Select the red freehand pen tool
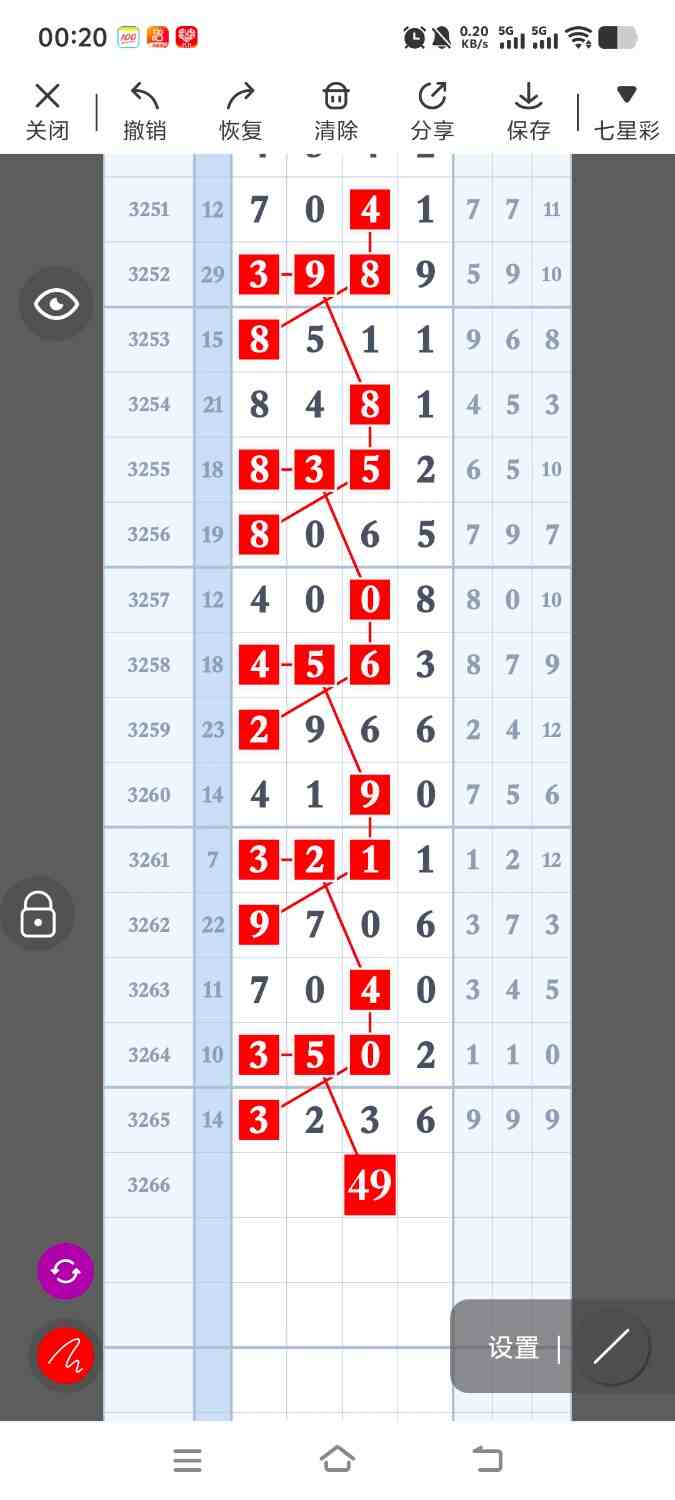The image size is (675, 1500). click(65, 1356)
